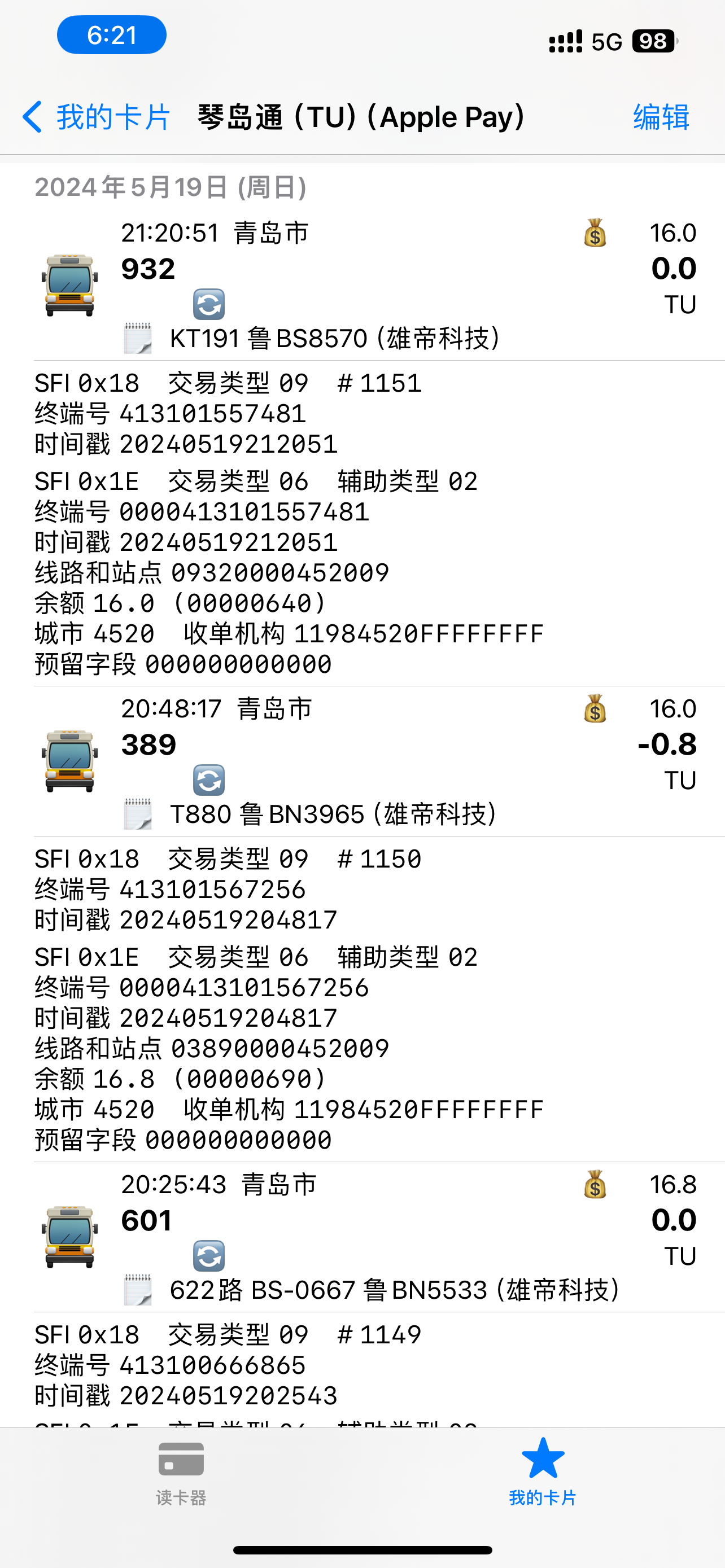Select the 我的卡片 tab

543,1474
